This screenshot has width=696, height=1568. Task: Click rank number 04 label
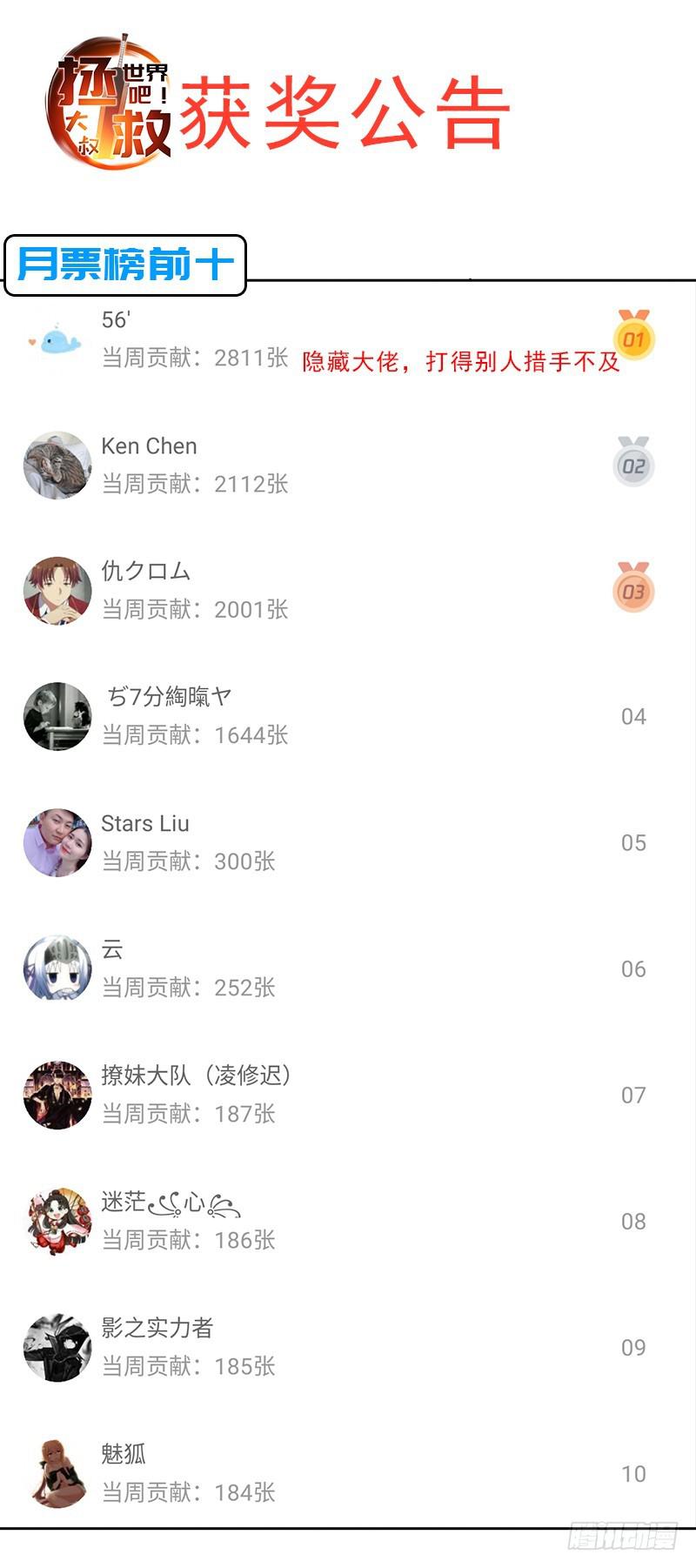[x=632, y=716]
